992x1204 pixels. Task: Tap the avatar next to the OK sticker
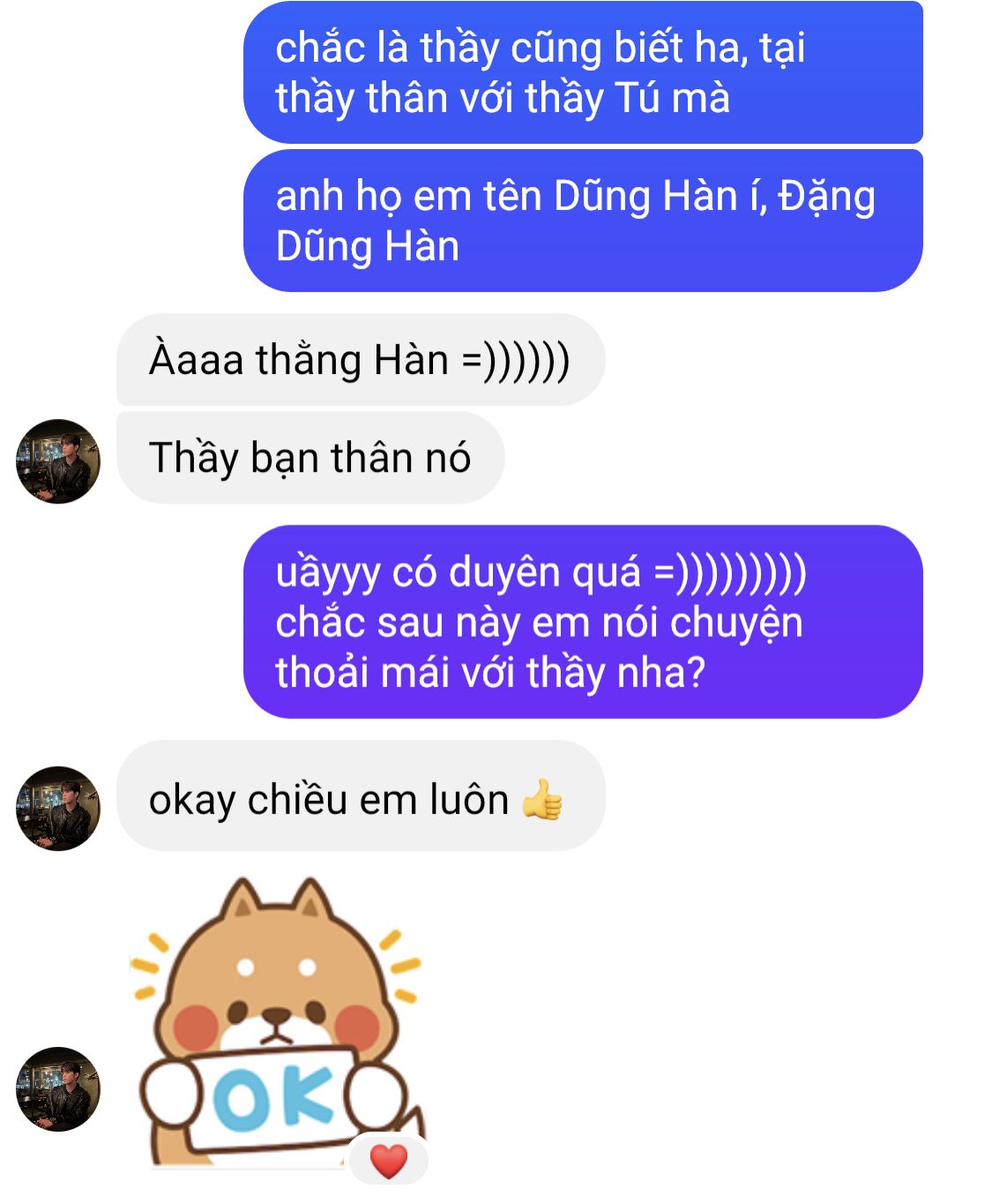(58, 1088)
